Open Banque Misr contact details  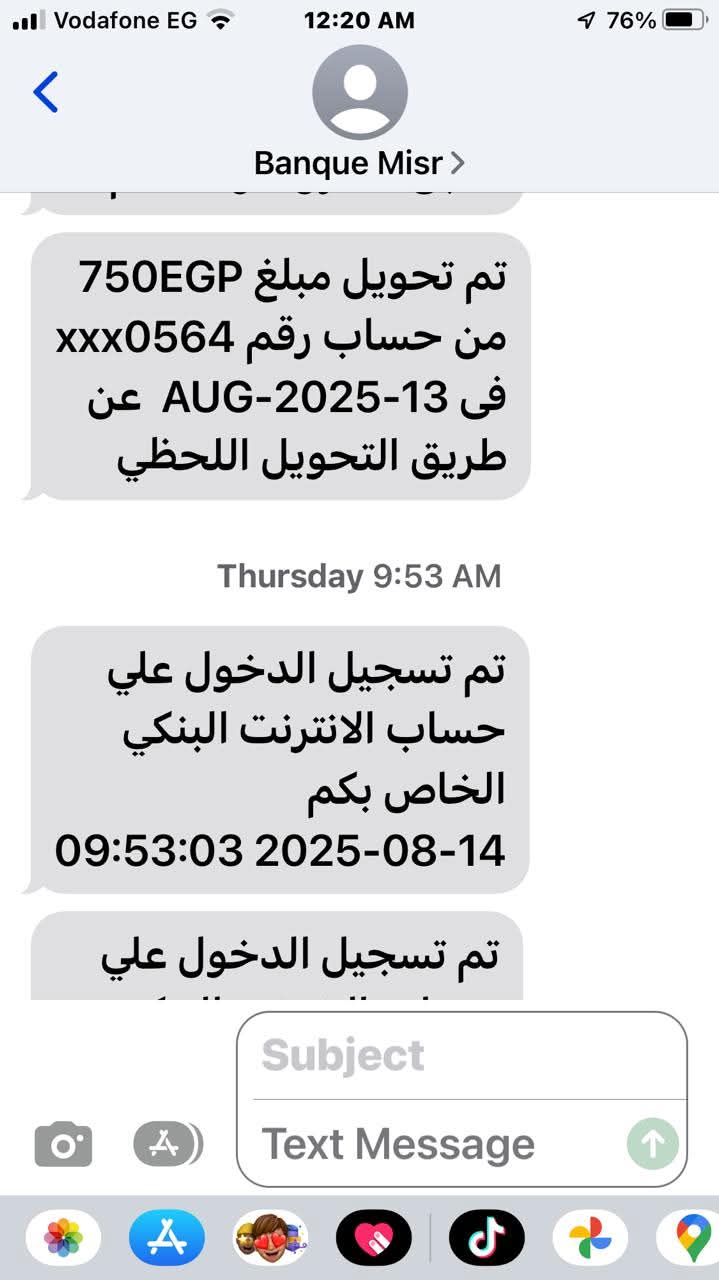point(359,162)
